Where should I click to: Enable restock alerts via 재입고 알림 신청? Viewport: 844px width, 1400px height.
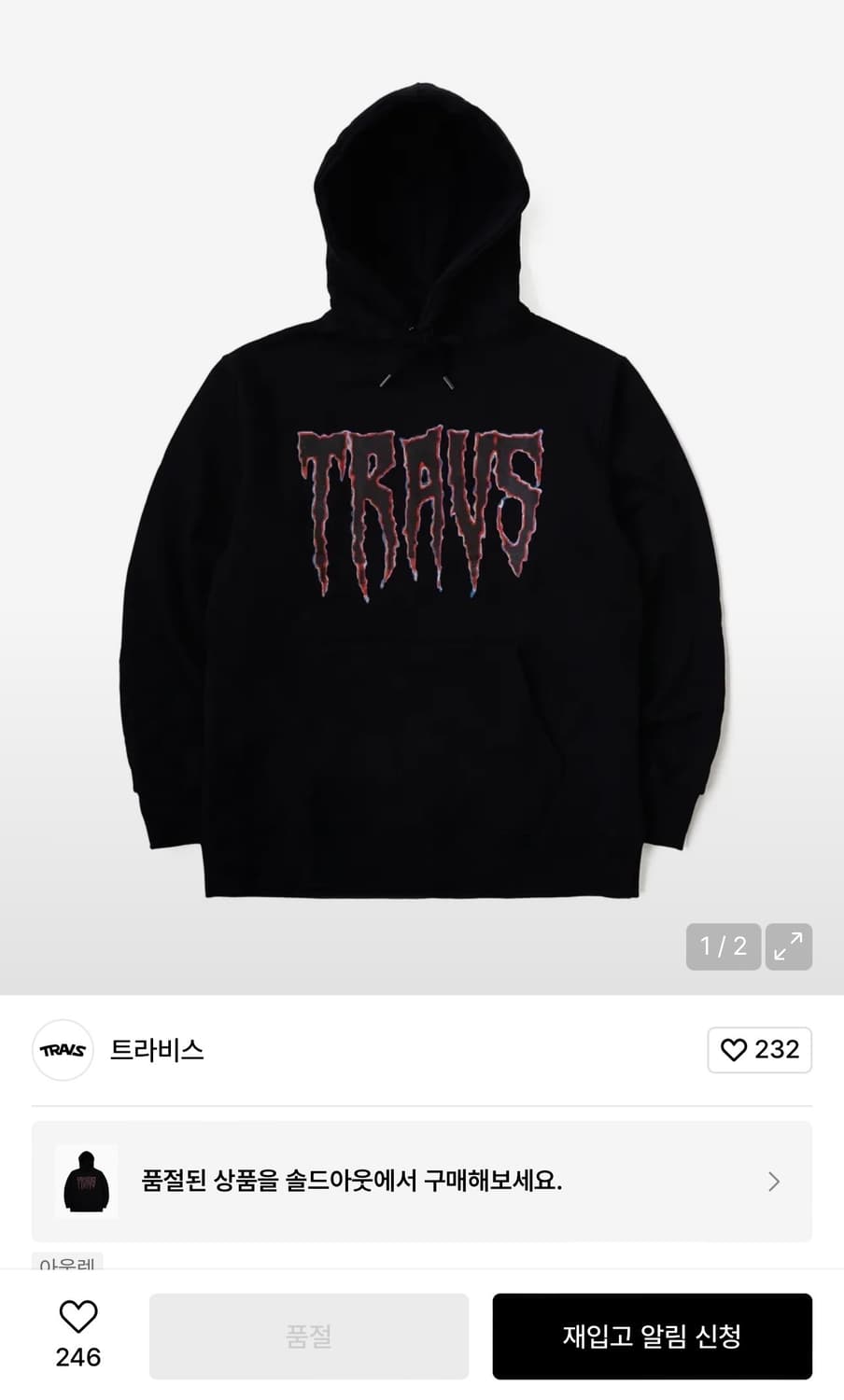(651, 1336)
